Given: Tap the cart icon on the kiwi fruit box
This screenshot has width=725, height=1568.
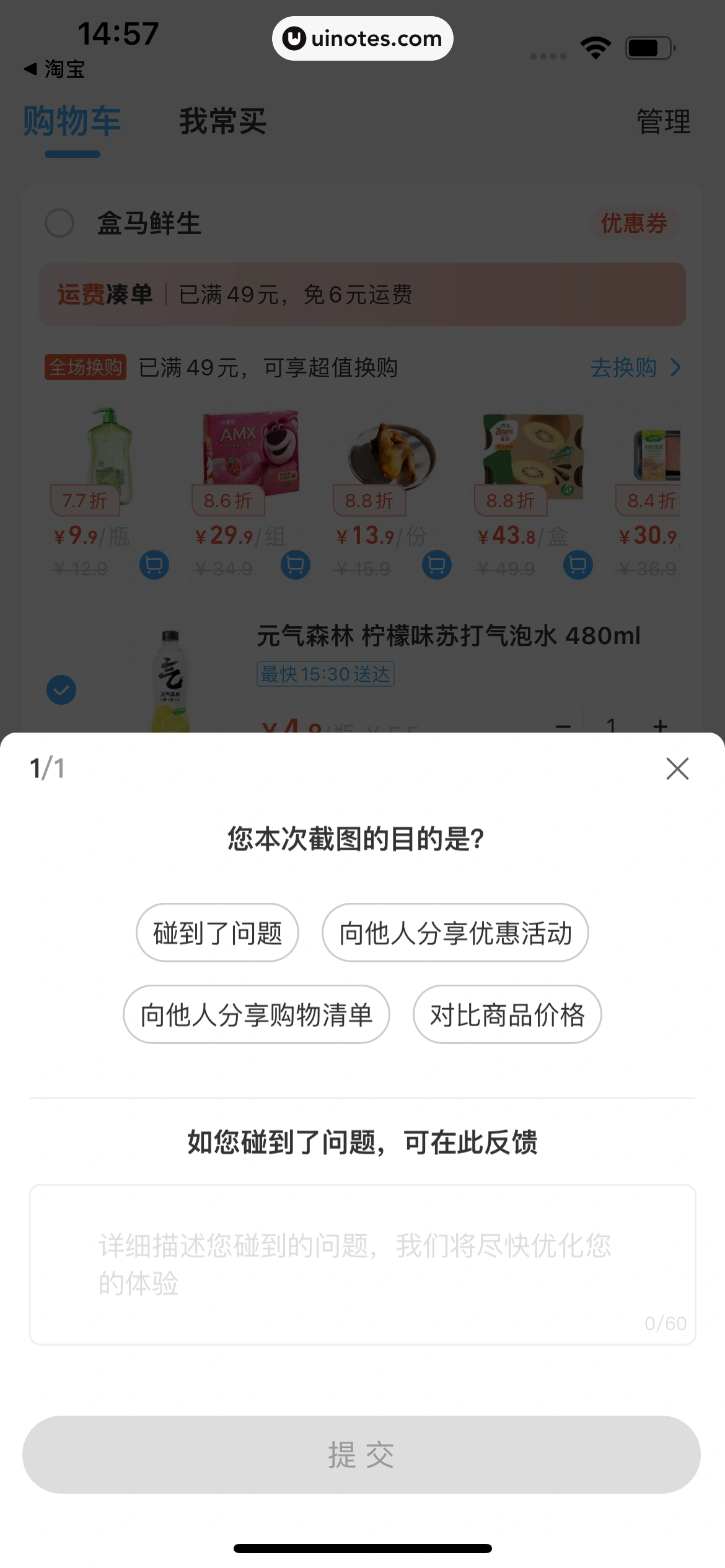Looking at the screenshot, I should coord(578,565).
